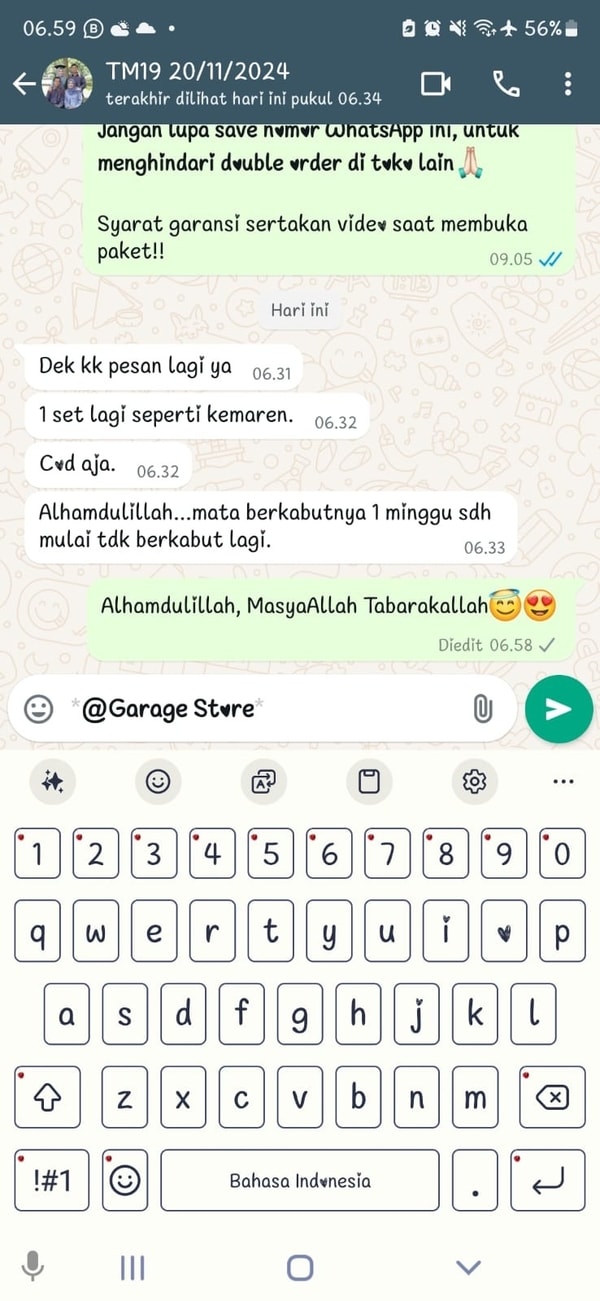Screen dimensions: 600x1301
Task: Start a video call
Action: 436,84
